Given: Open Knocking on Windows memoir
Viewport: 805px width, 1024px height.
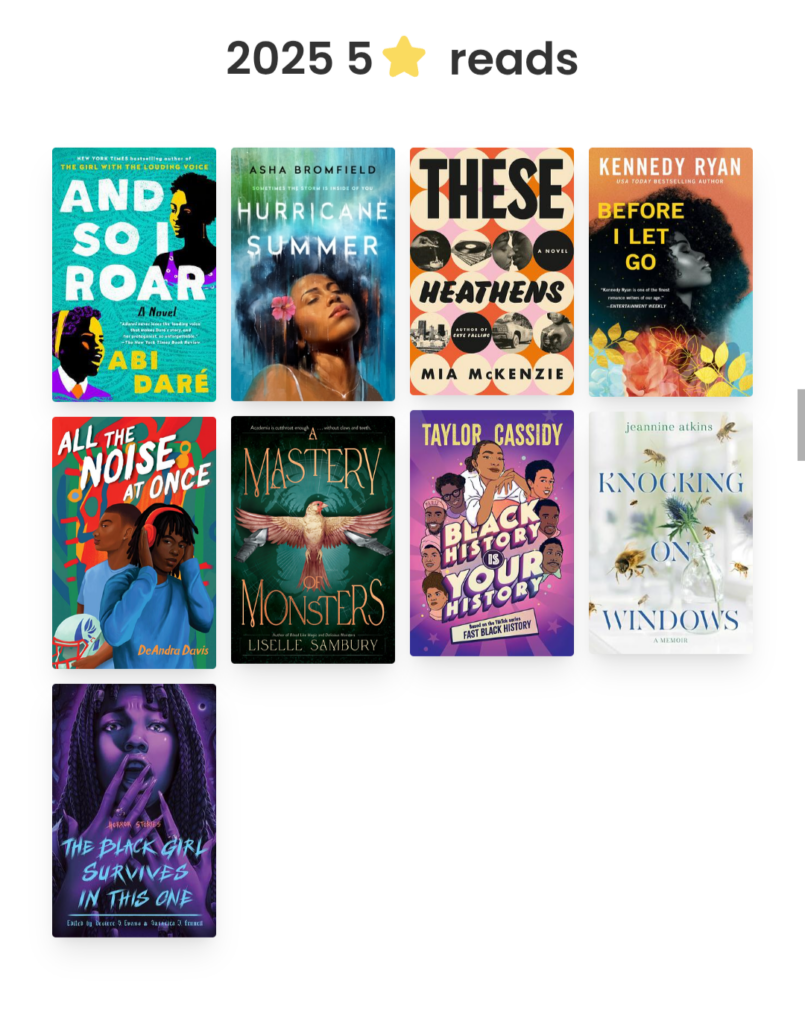Looking at the screenshot, I should (x=670, y=533).
